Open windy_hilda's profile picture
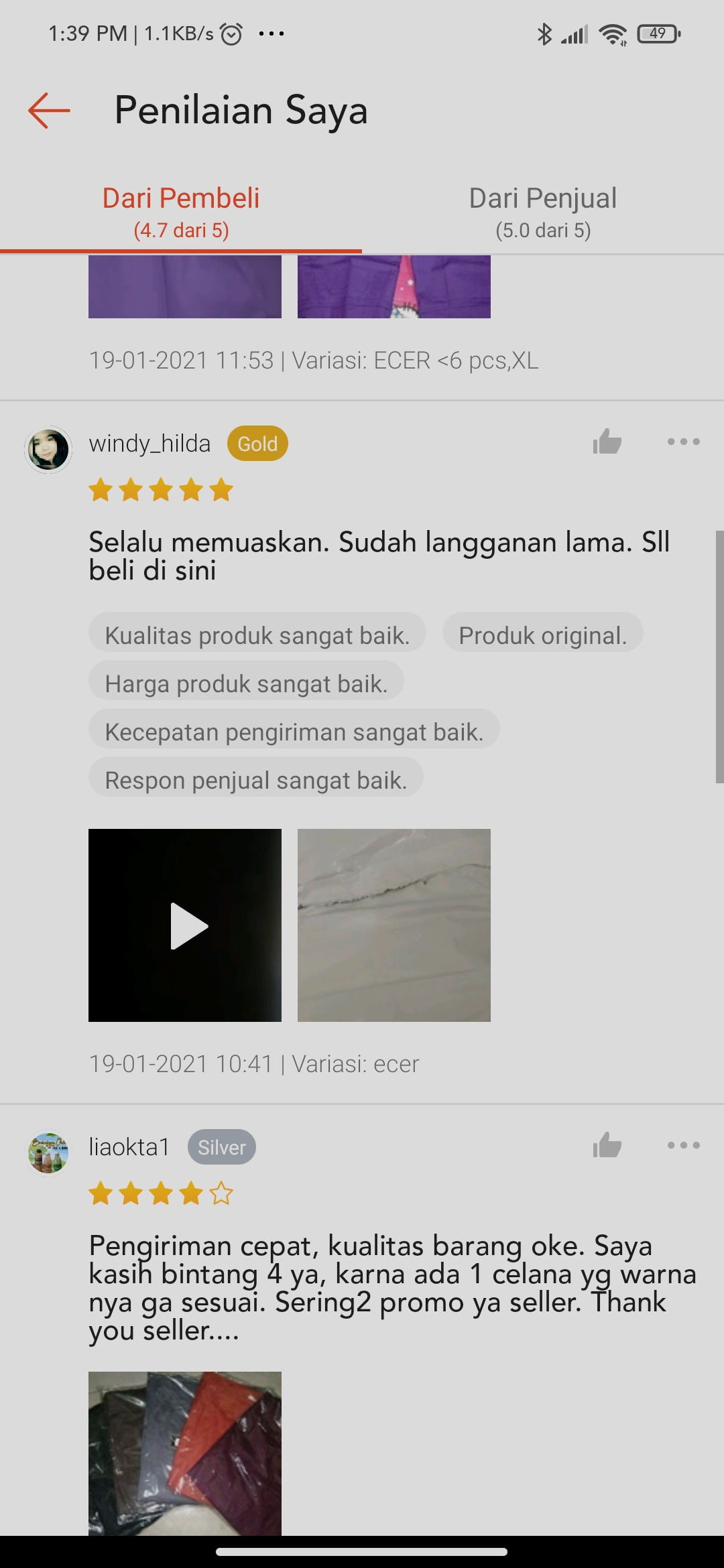The image size is (724, 1568). (x=48, y=450)
